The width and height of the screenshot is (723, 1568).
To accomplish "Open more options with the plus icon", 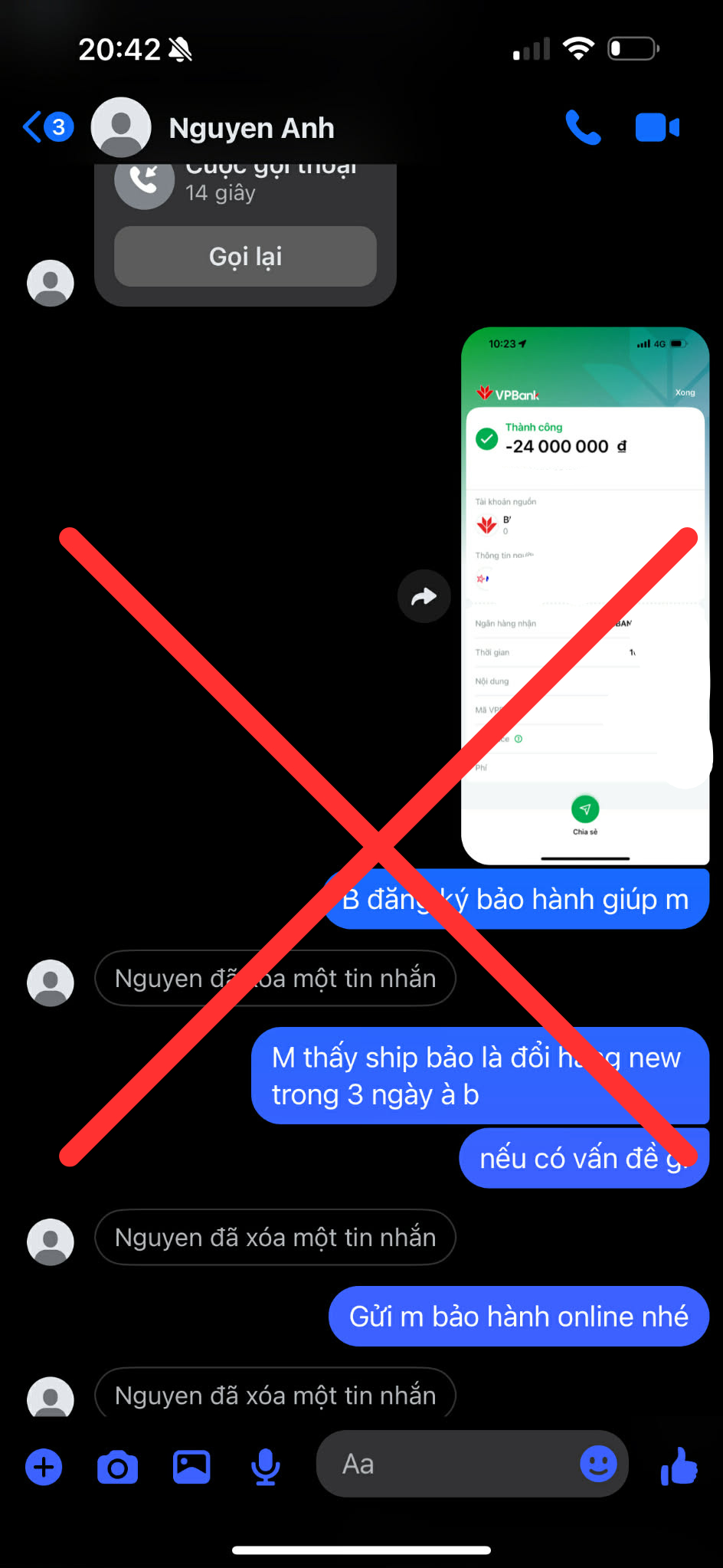I will pyautogui.click(x=44, y=1467).
